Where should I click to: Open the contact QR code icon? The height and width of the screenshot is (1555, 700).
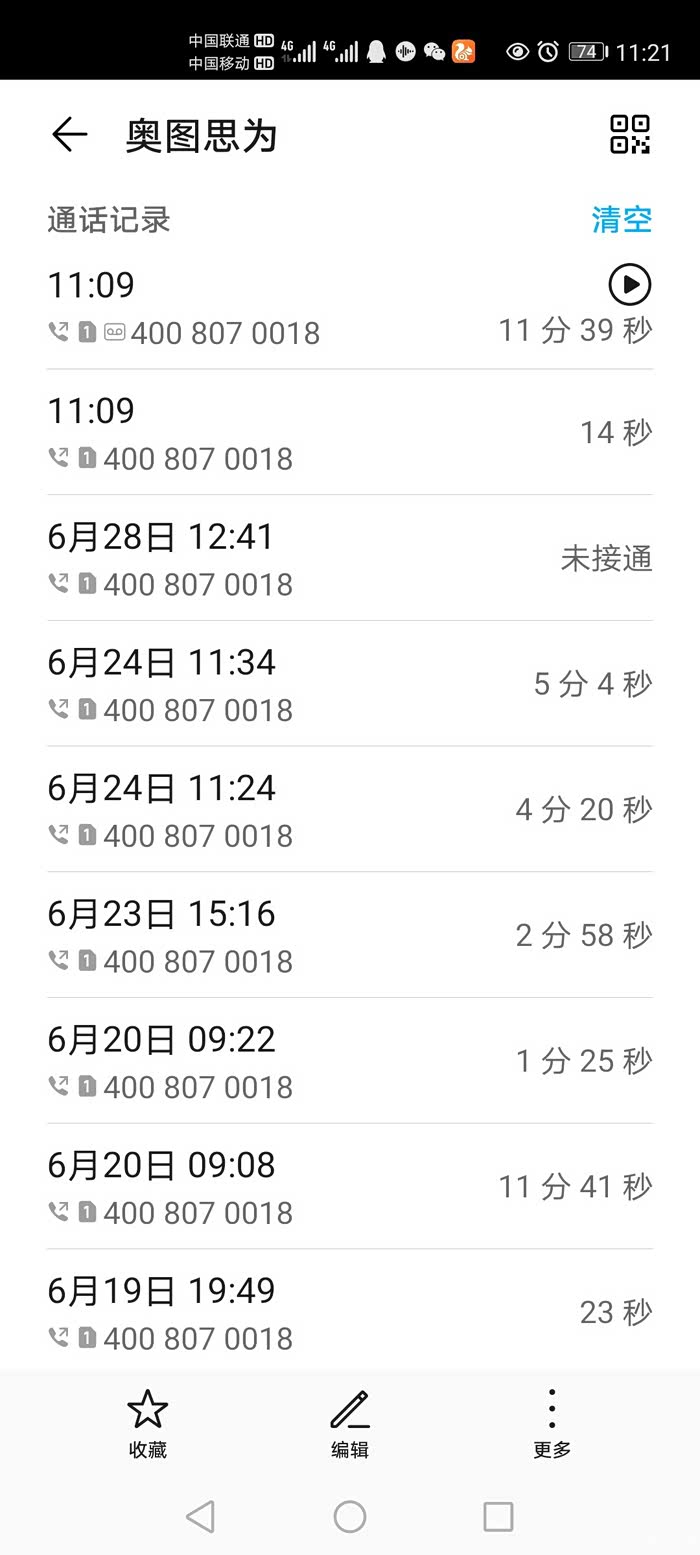point(630,134)
